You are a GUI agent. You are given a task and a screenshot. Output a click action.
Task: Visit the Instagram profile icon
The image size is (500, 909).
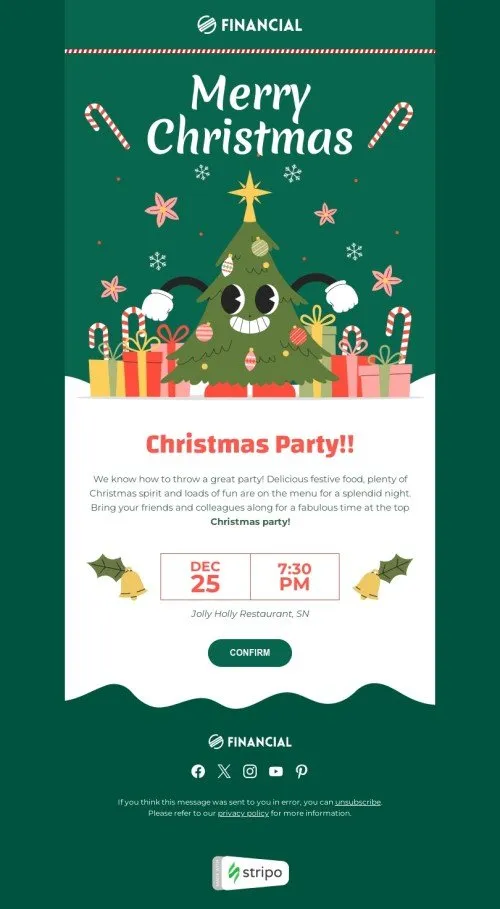250,771
